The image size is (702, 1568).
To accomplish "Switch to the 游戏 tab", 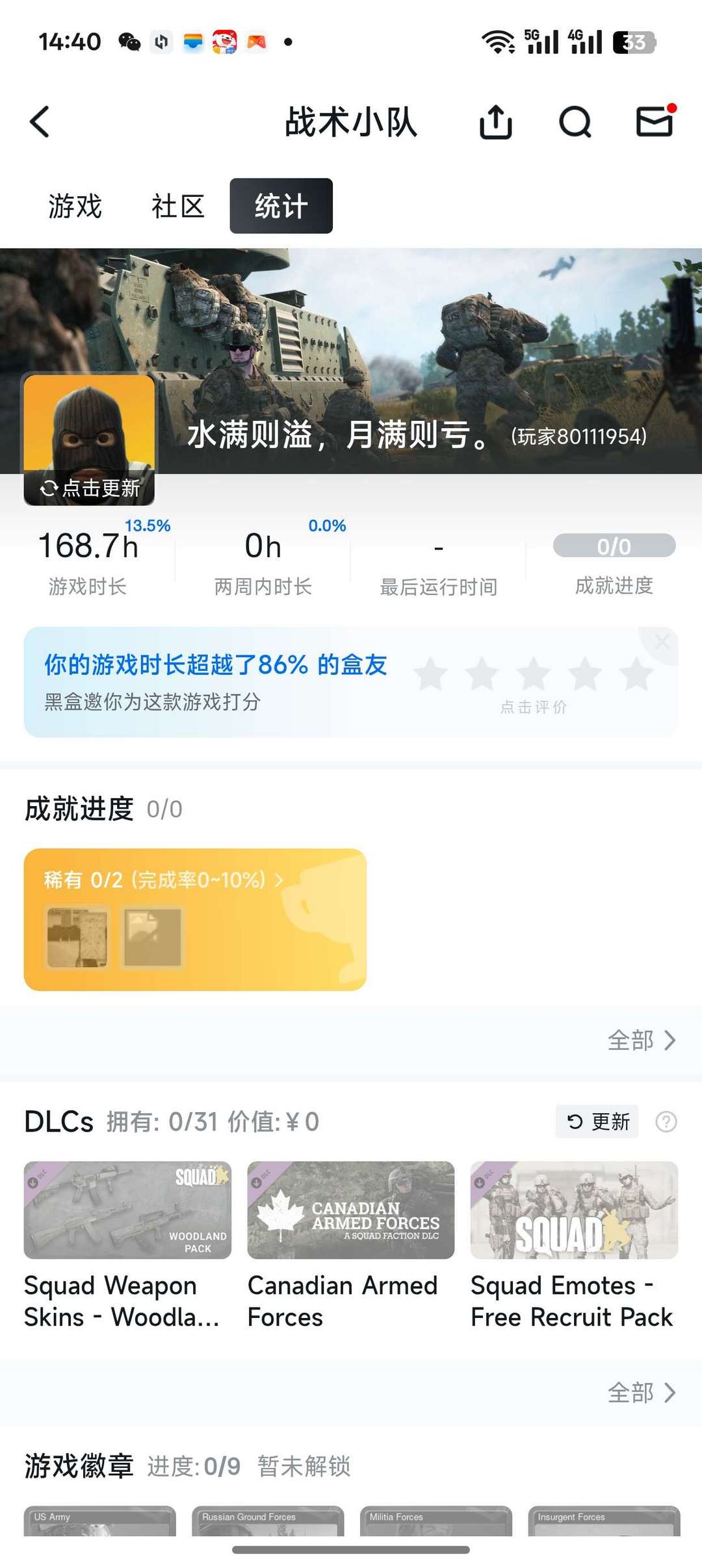I will (75, 207).
